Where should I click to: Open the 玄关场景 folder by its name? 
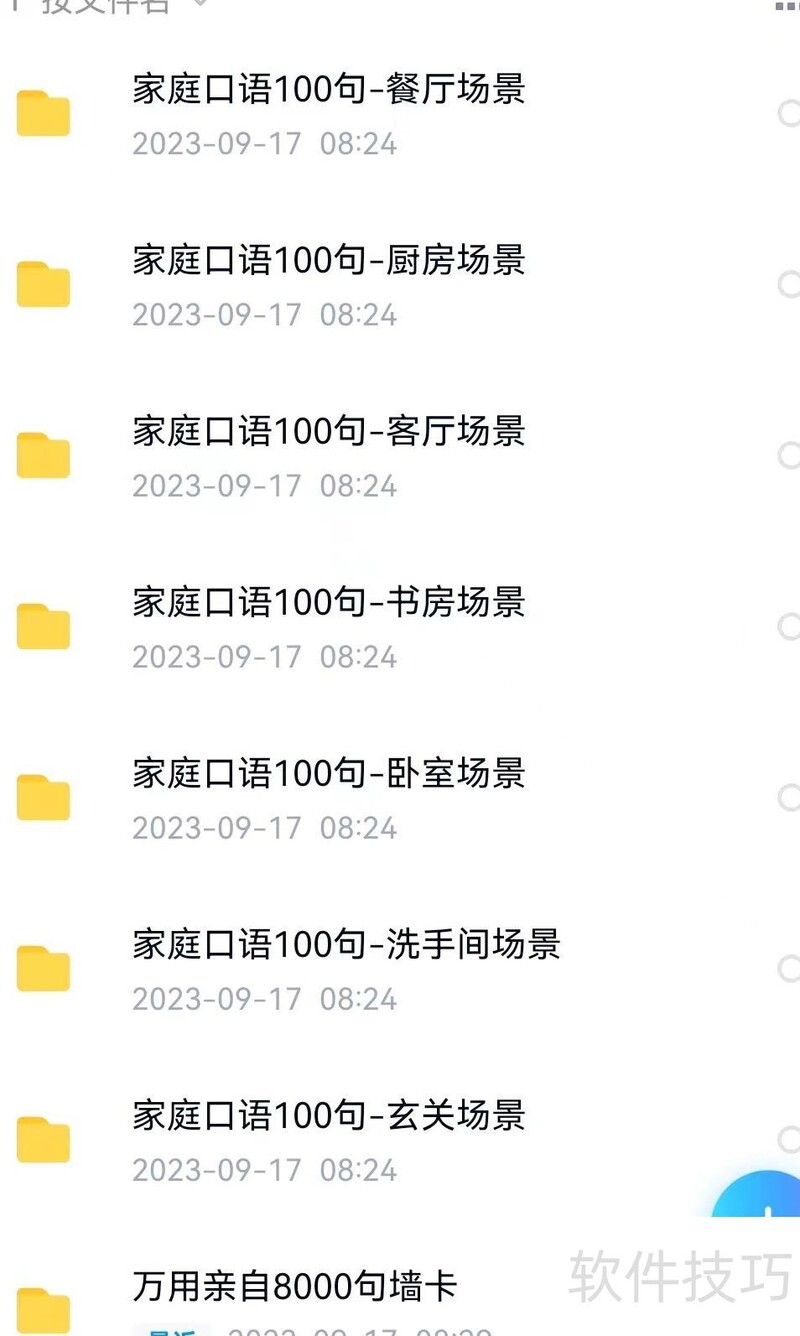[328, 1115]
